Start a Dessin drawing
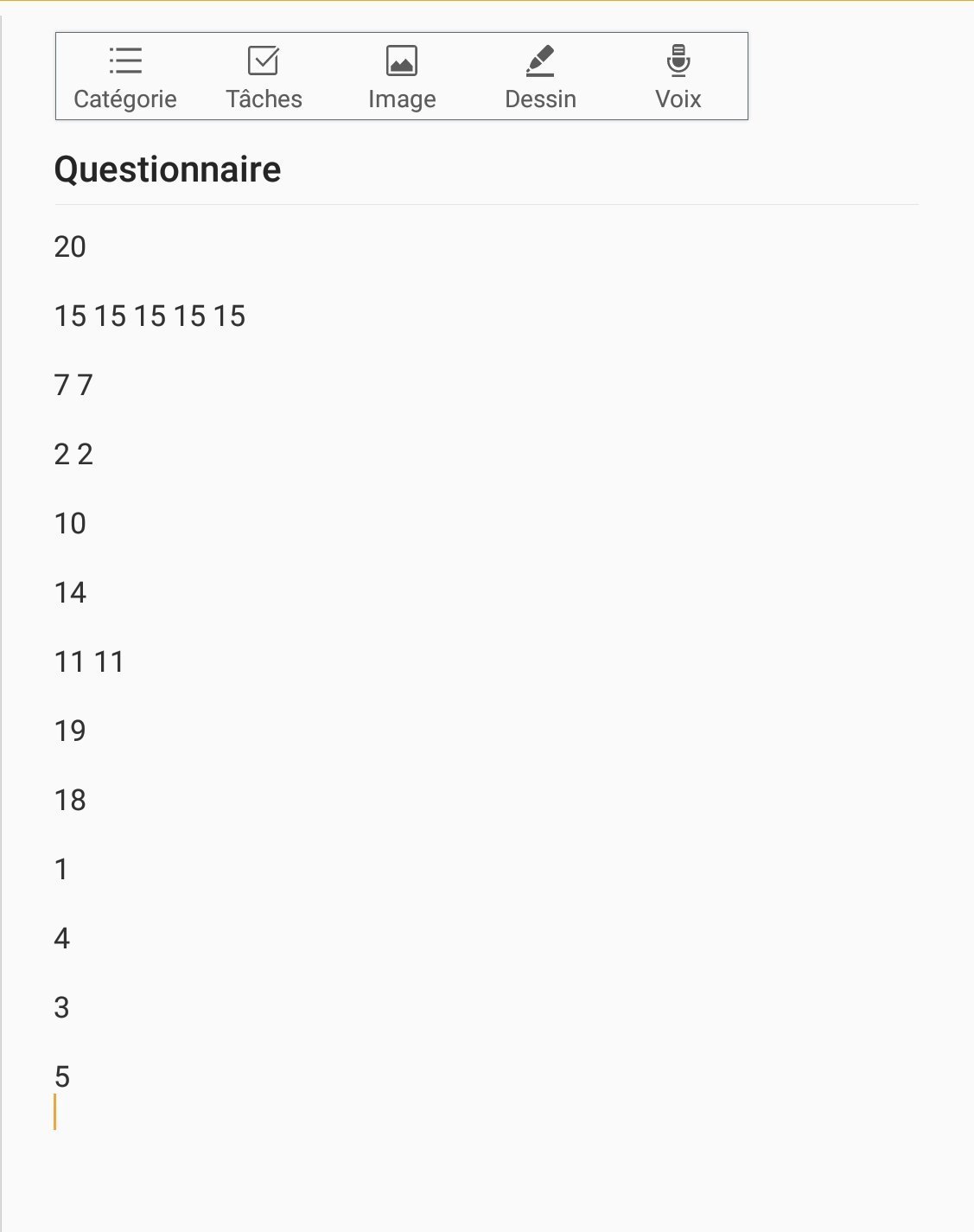The image size is (974, 1232). pyautogui.click(x=540, y=78)
